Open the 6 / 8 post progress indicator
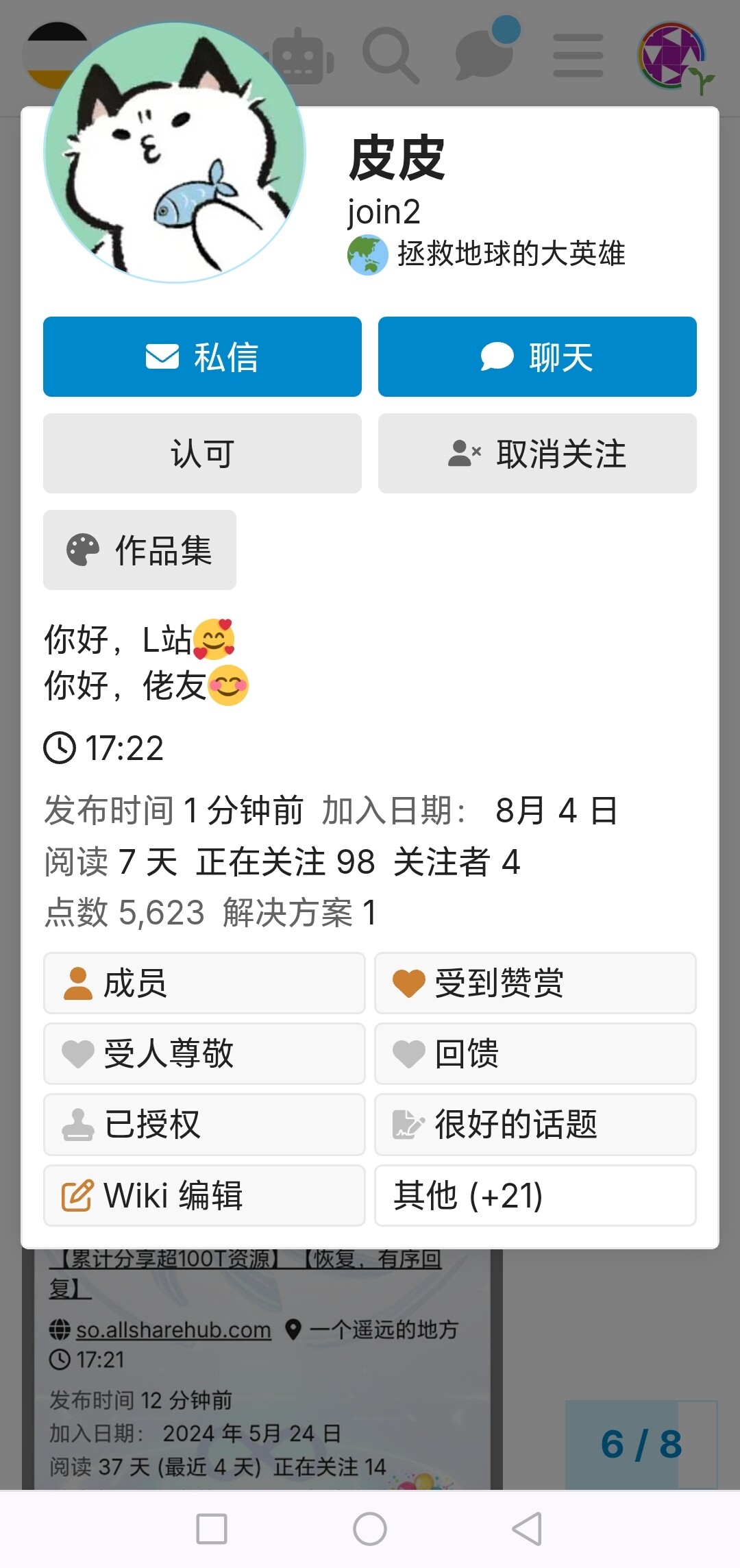Image resolution: width=740 pixels, height=1568 pixels. (641, 1445)
